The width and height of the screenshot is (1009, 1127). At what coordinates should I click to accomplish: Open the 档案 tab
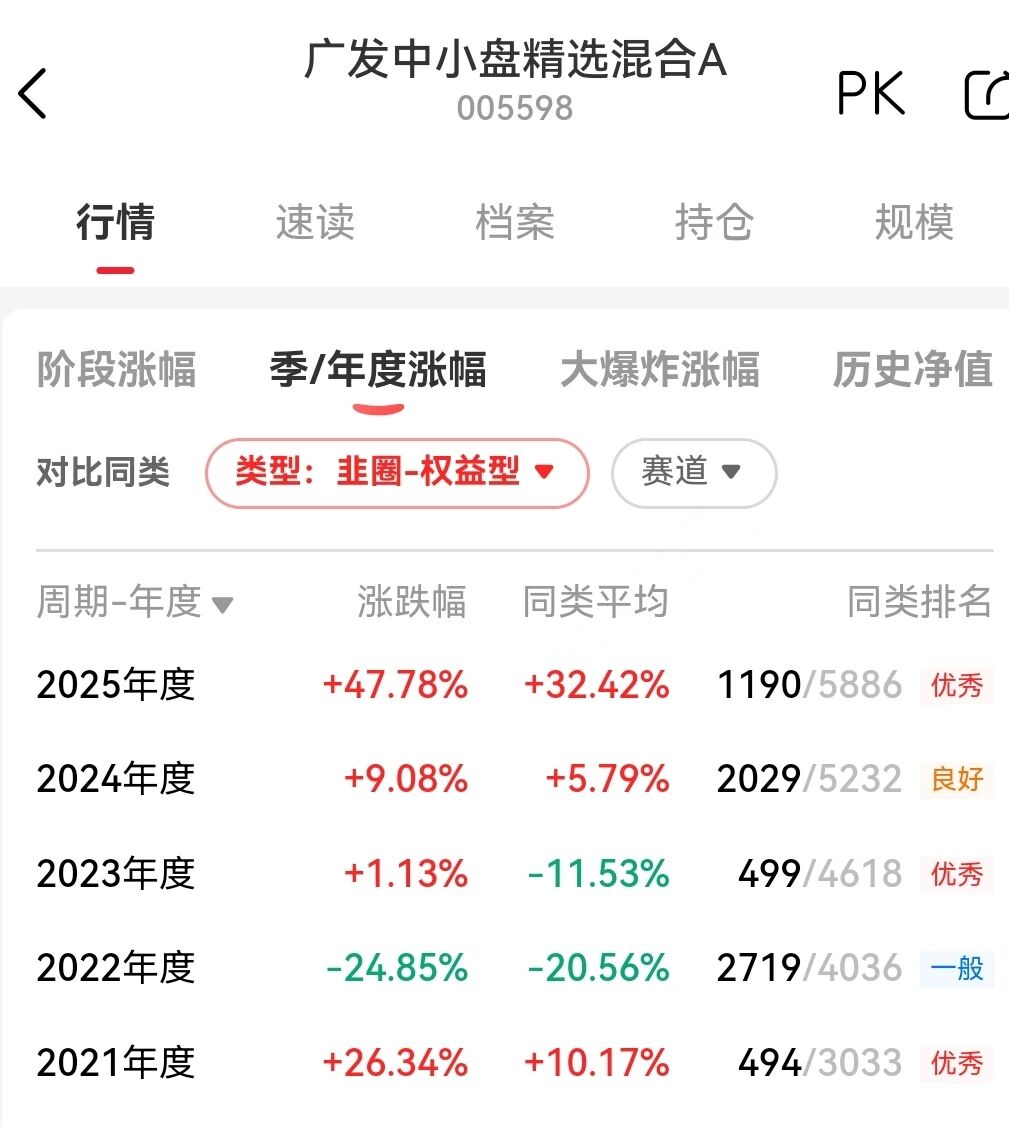click(x=514, y=222)
